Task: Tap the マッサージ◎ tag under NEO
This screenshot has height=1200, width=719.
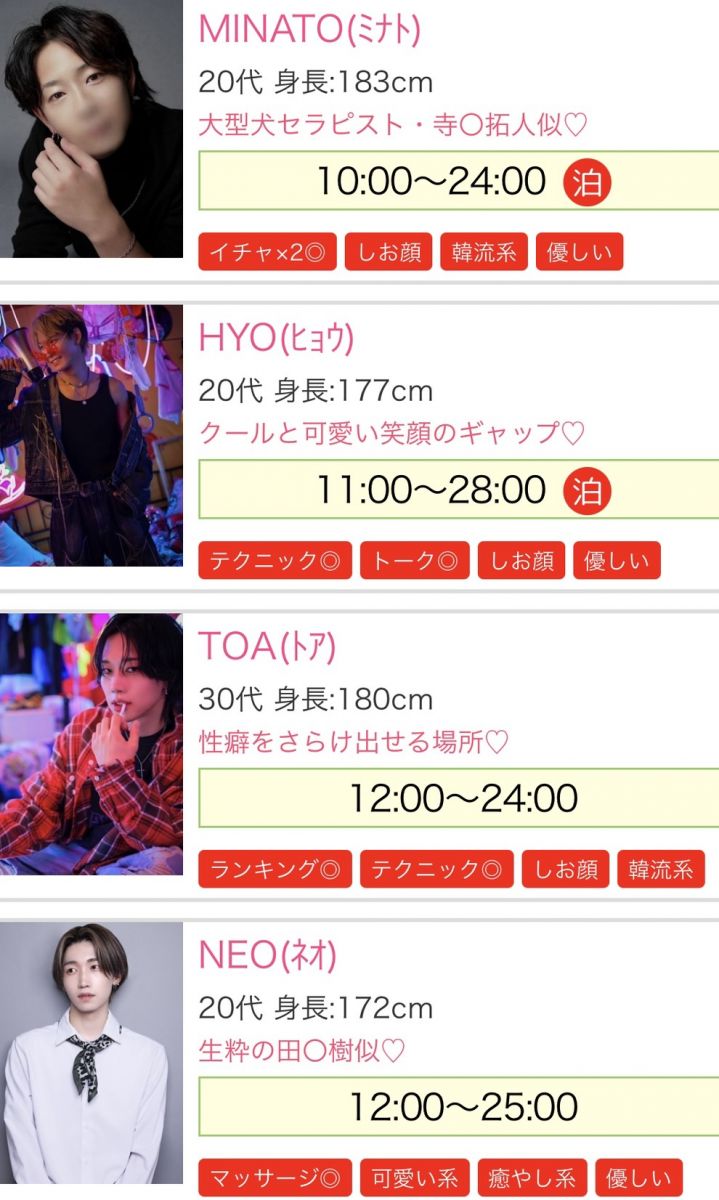Action: (275, 1177)
